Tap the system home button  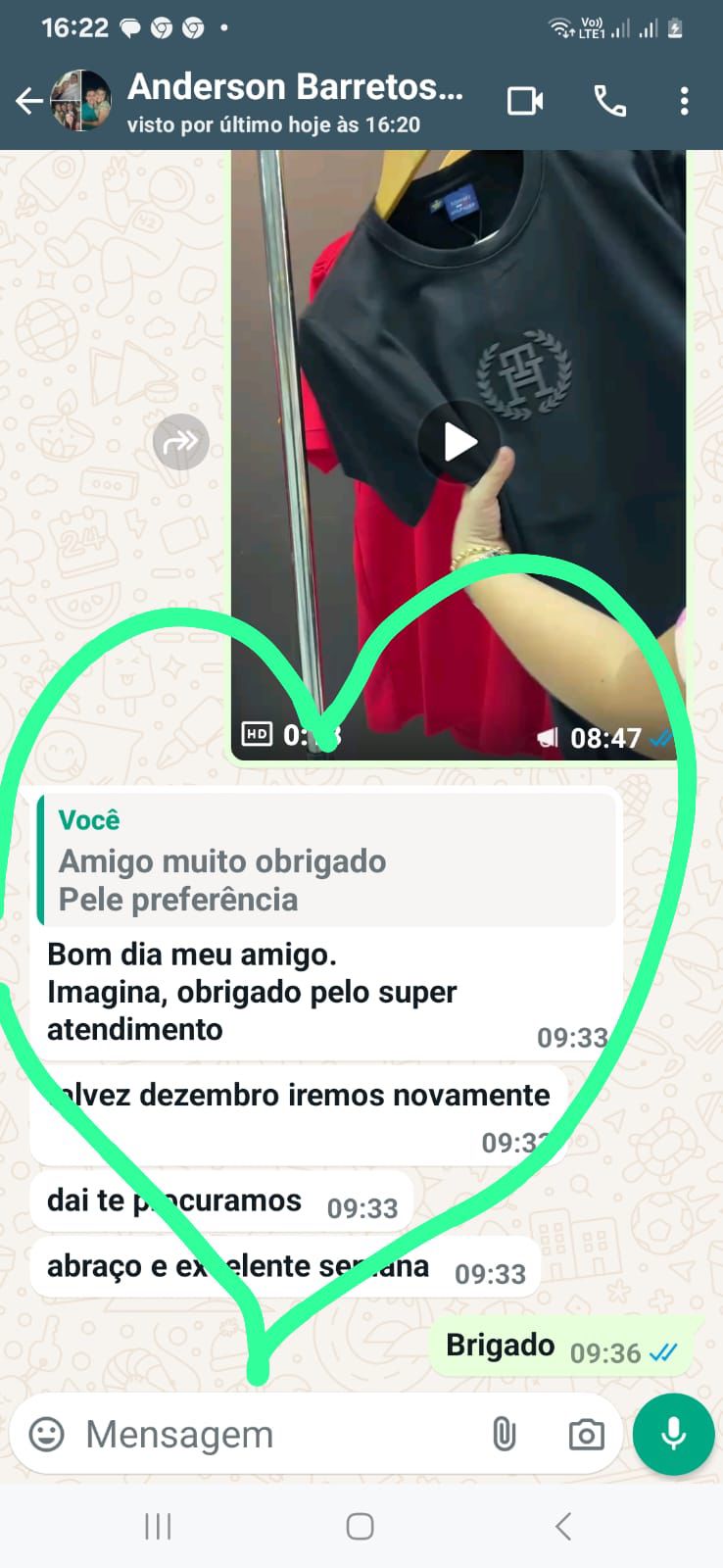pyautogui.click(x=361, y=1526)
